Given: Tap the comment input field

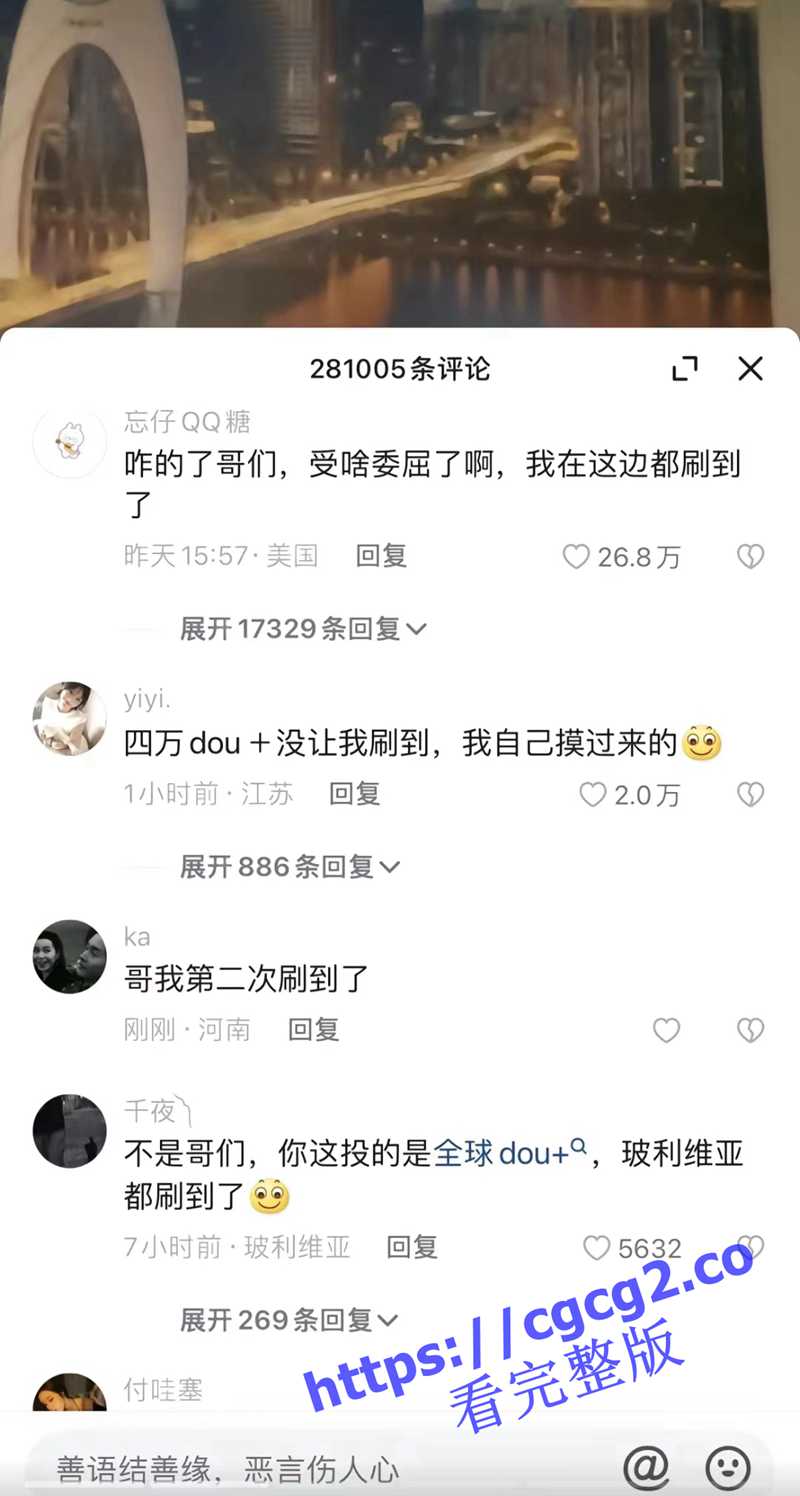Looking at the screenshot, I should pos(300,1468).
